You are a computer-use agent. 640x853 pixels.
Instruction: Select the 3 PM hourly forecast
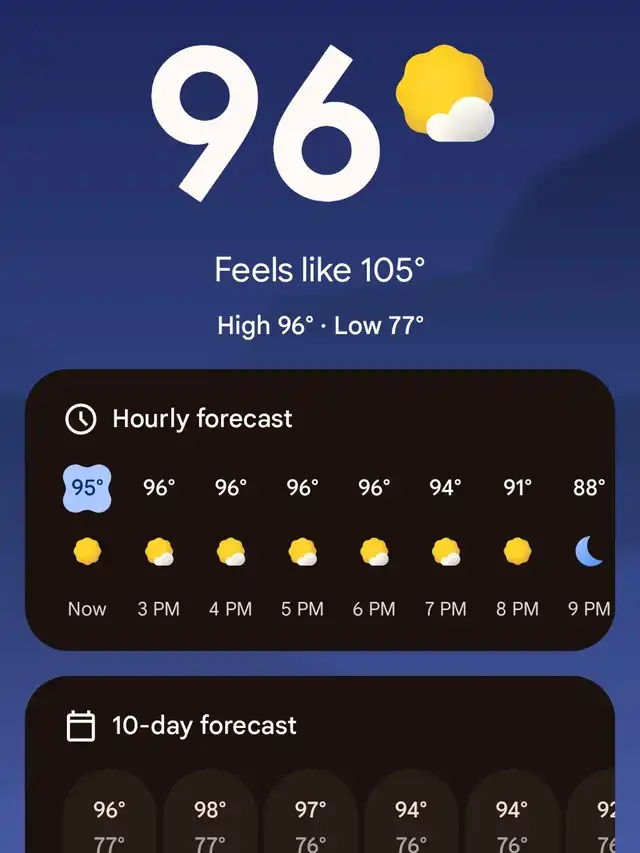pos(159,549)
